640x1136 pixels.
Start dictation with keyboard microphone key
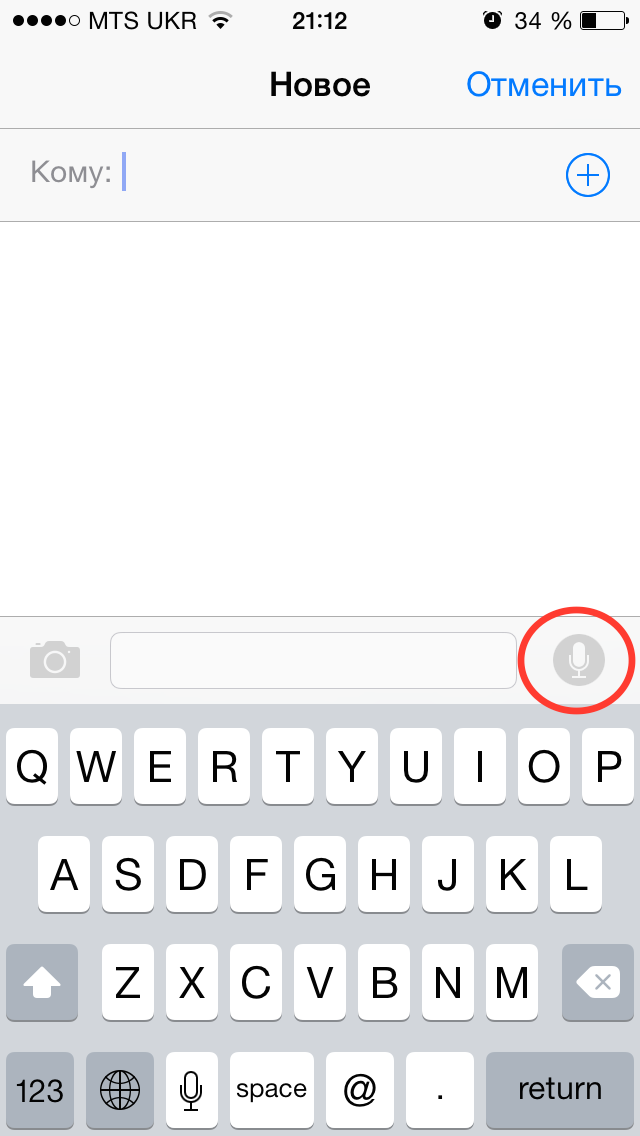tap(191, 1087)
